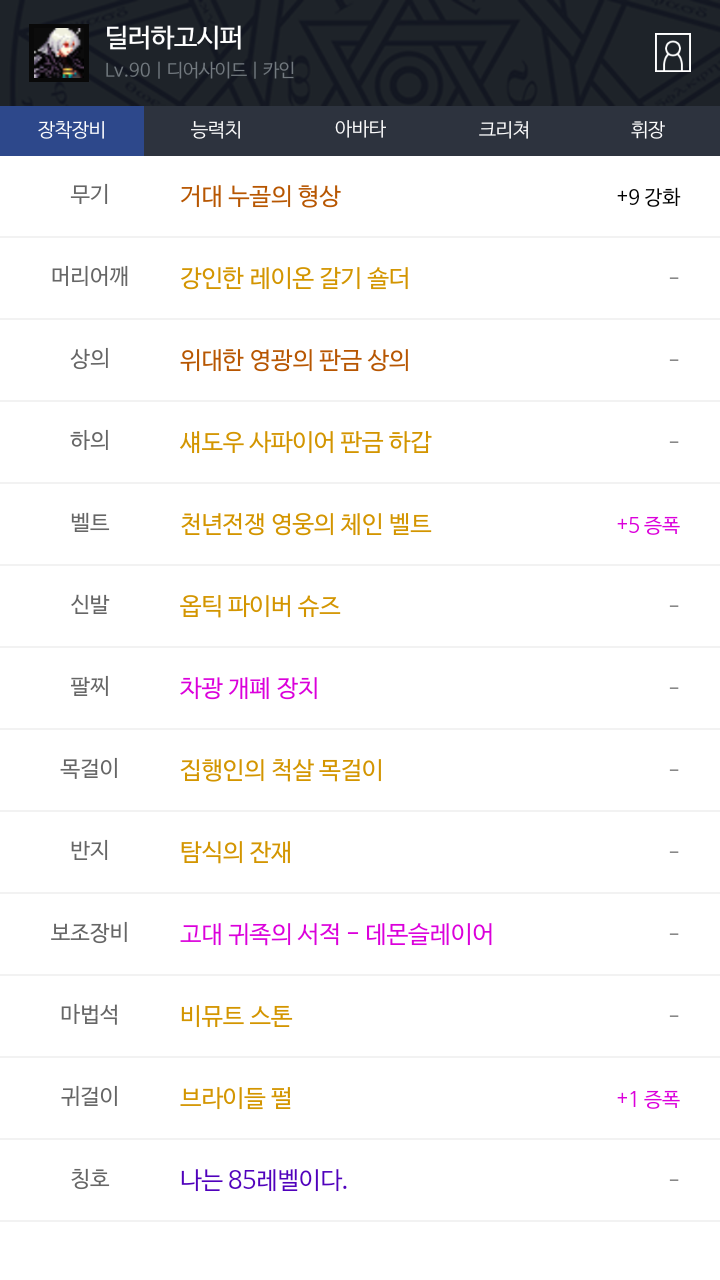Open the character profile icon
This screenshot has width=720, height=1280.
click(x=673, y=53)
